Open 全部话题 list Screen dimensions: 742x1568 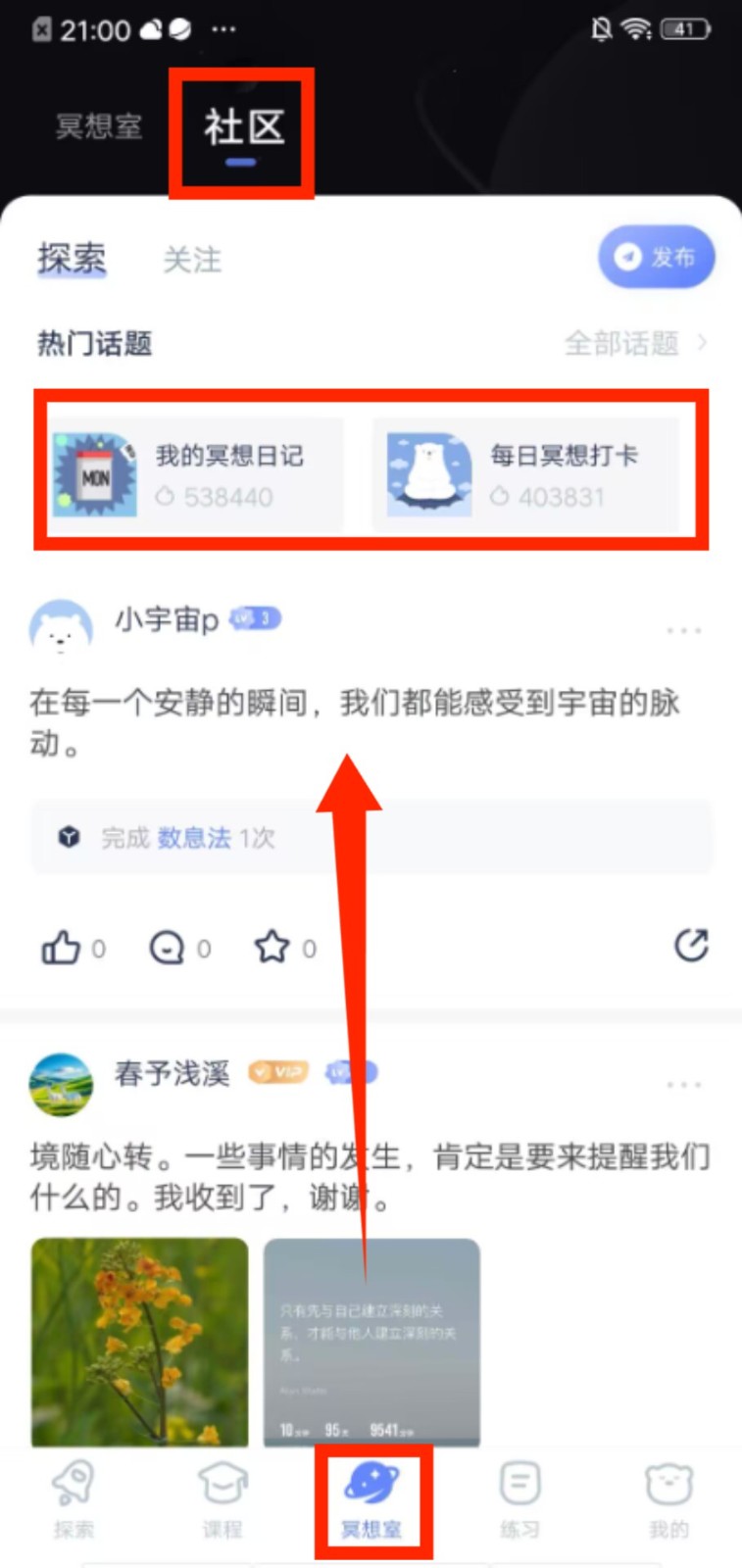tap(634, 343)
